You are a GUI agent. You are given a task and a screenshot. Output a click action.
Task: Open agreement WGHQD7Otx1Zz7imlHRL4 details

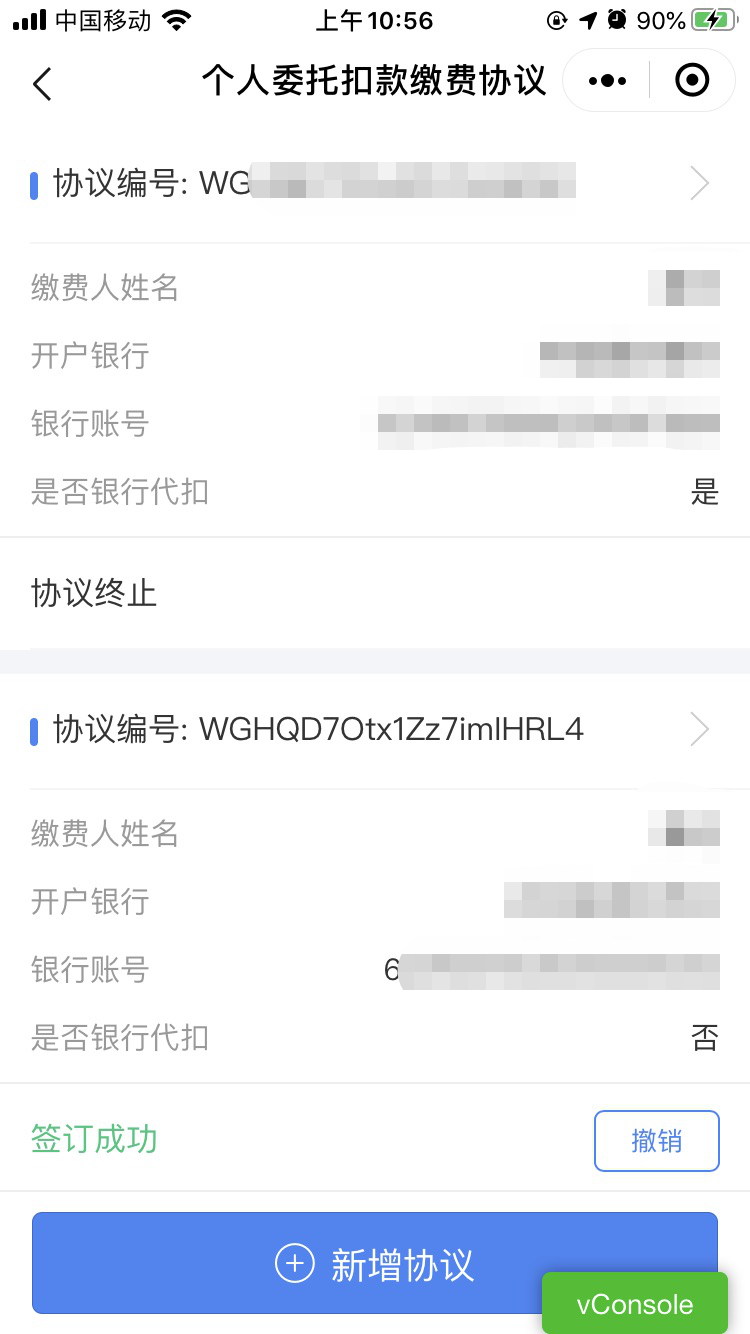(375, 730)
